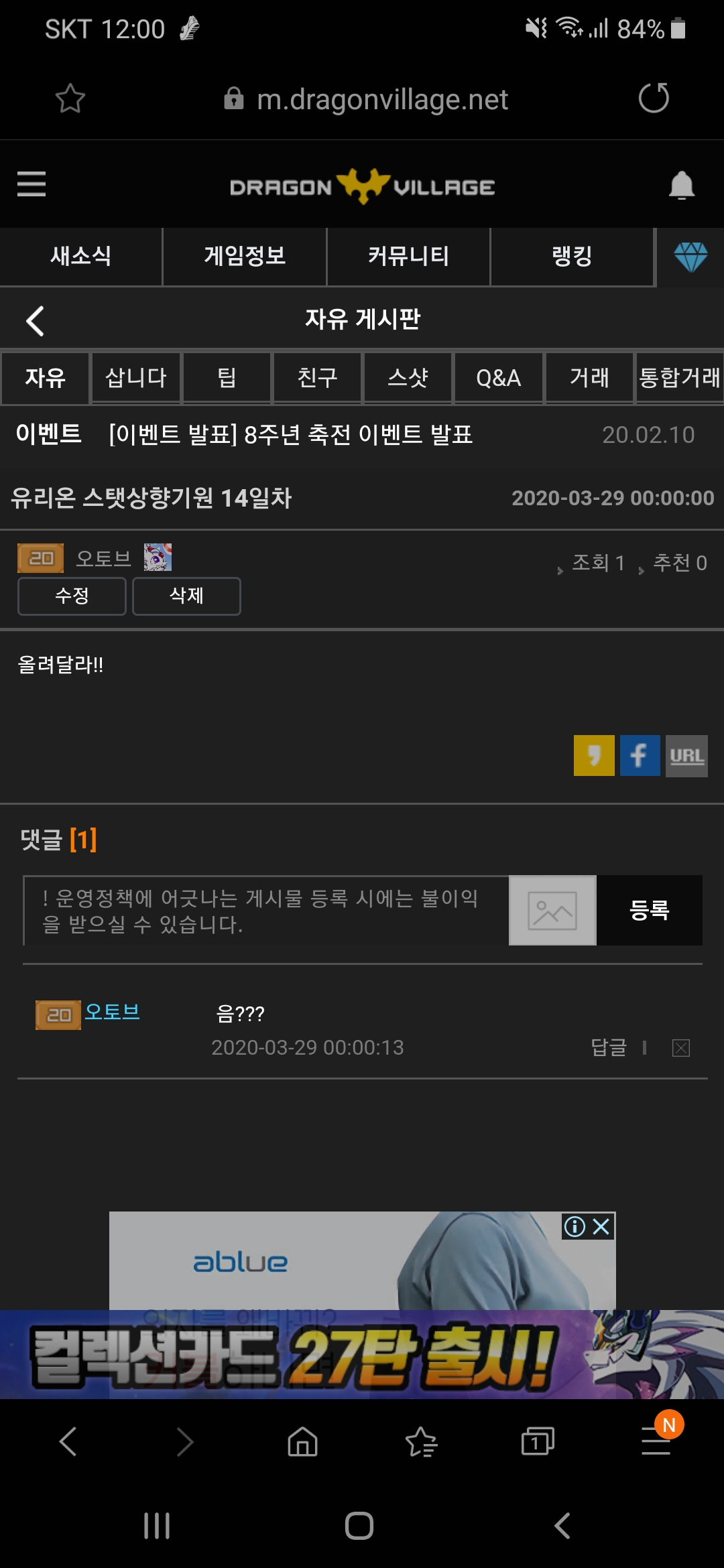Share the post to Facebook
The height and width of the screenshot is (1568, 724).
640,755
